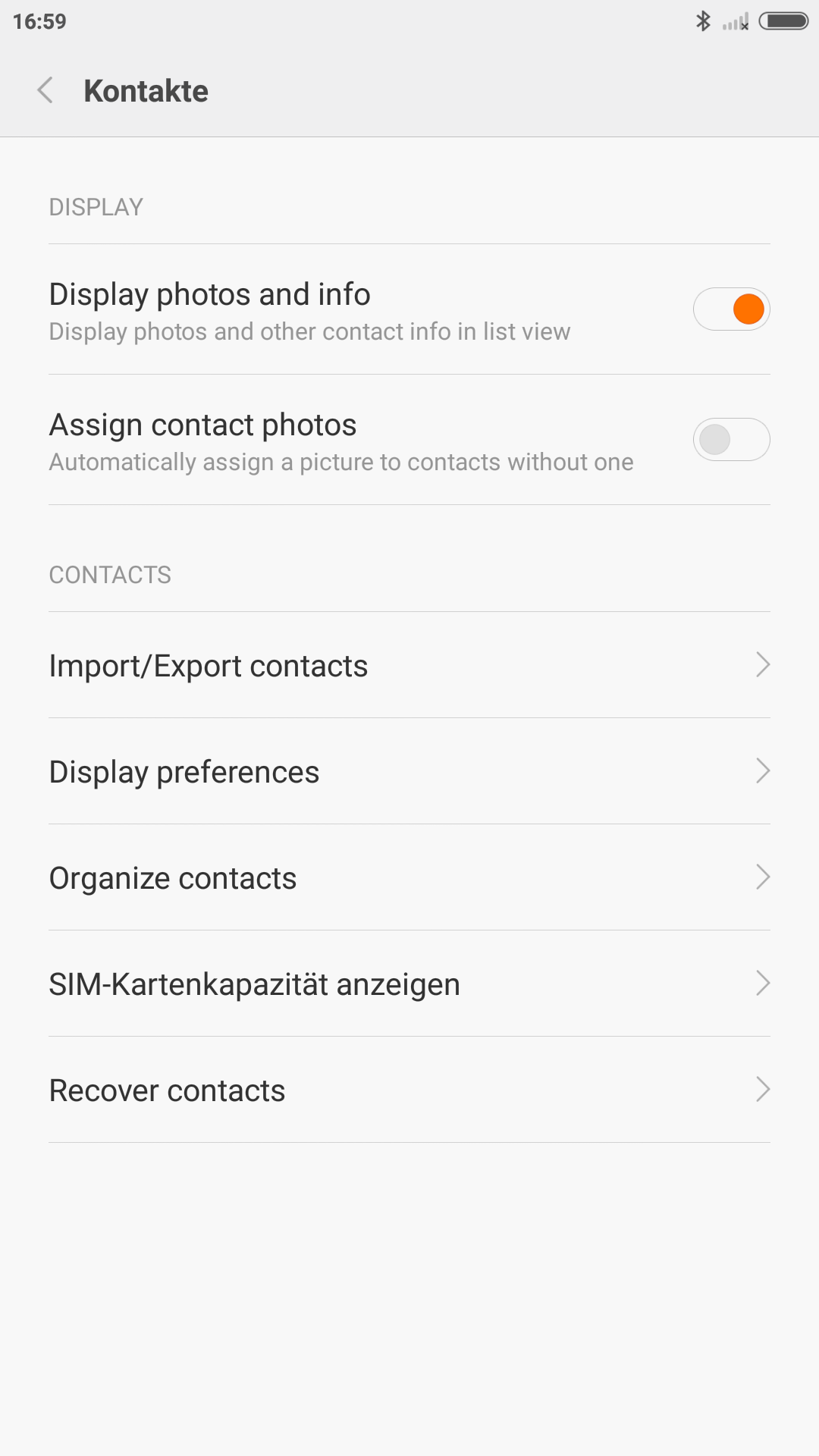819x1456 pixels.
Task: Turn off Display photos and info
Action: point(731,309)
